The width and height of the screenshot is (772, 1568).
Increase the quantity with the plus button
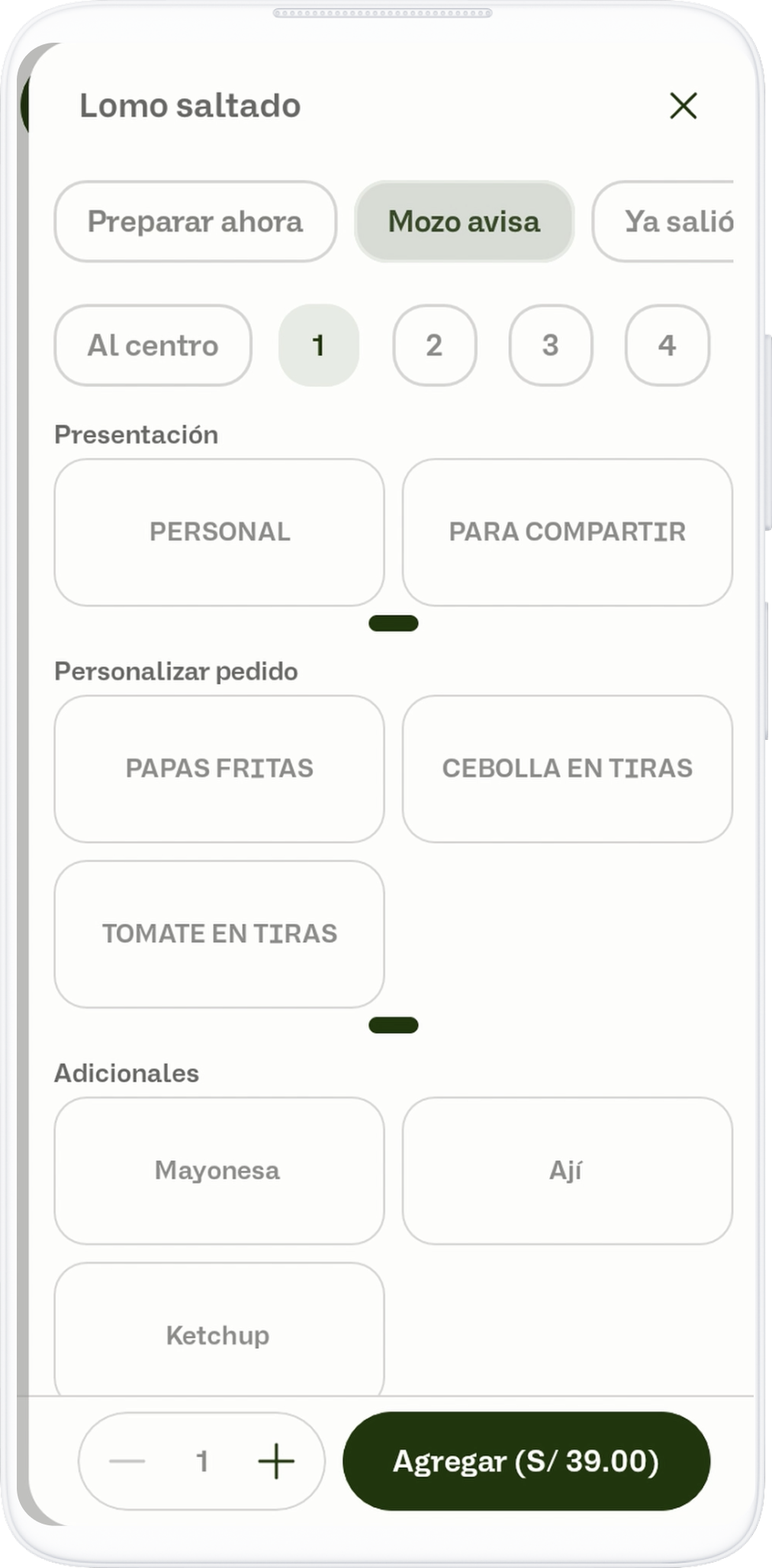276,1461
